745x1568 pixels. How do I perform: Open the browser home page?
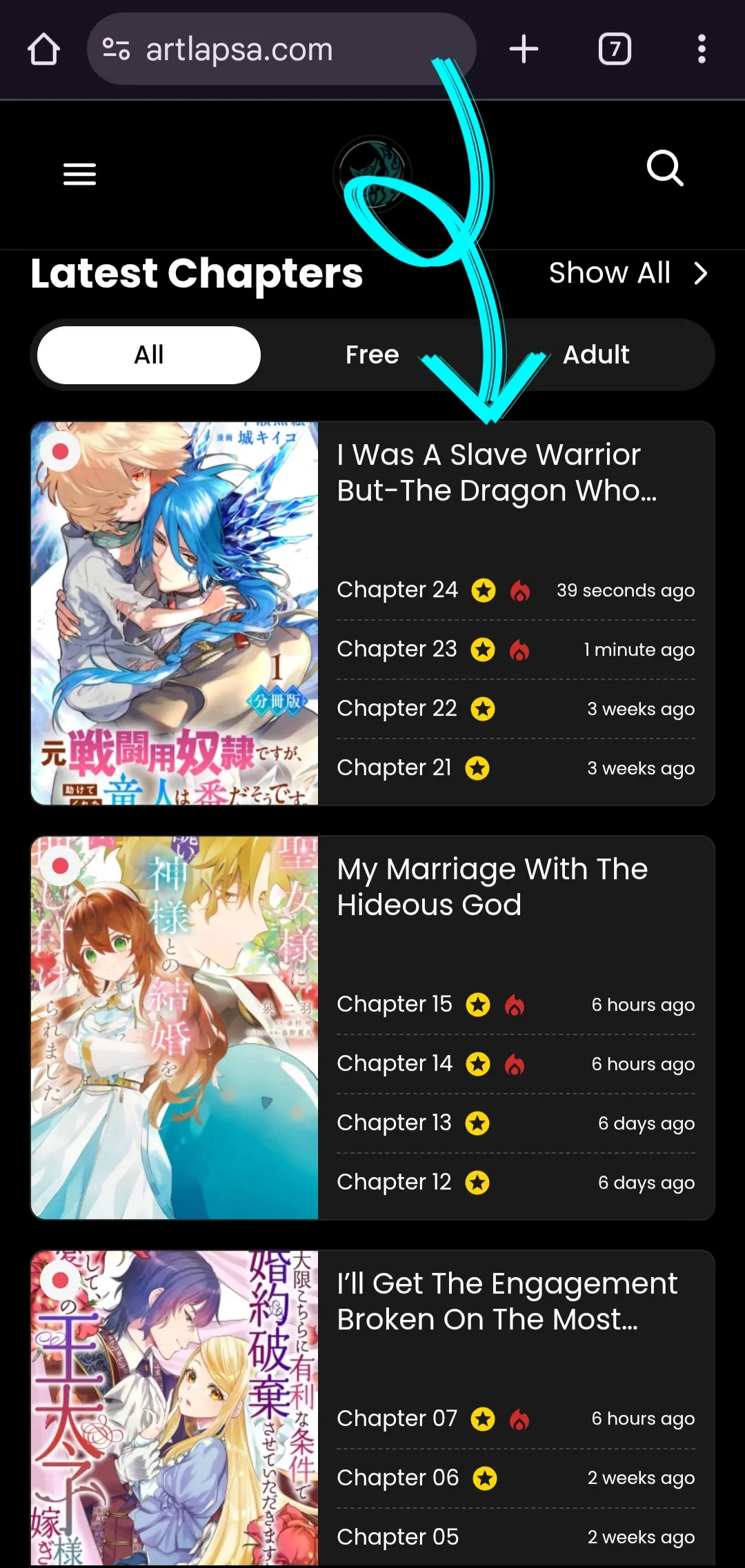pos(43,50)
